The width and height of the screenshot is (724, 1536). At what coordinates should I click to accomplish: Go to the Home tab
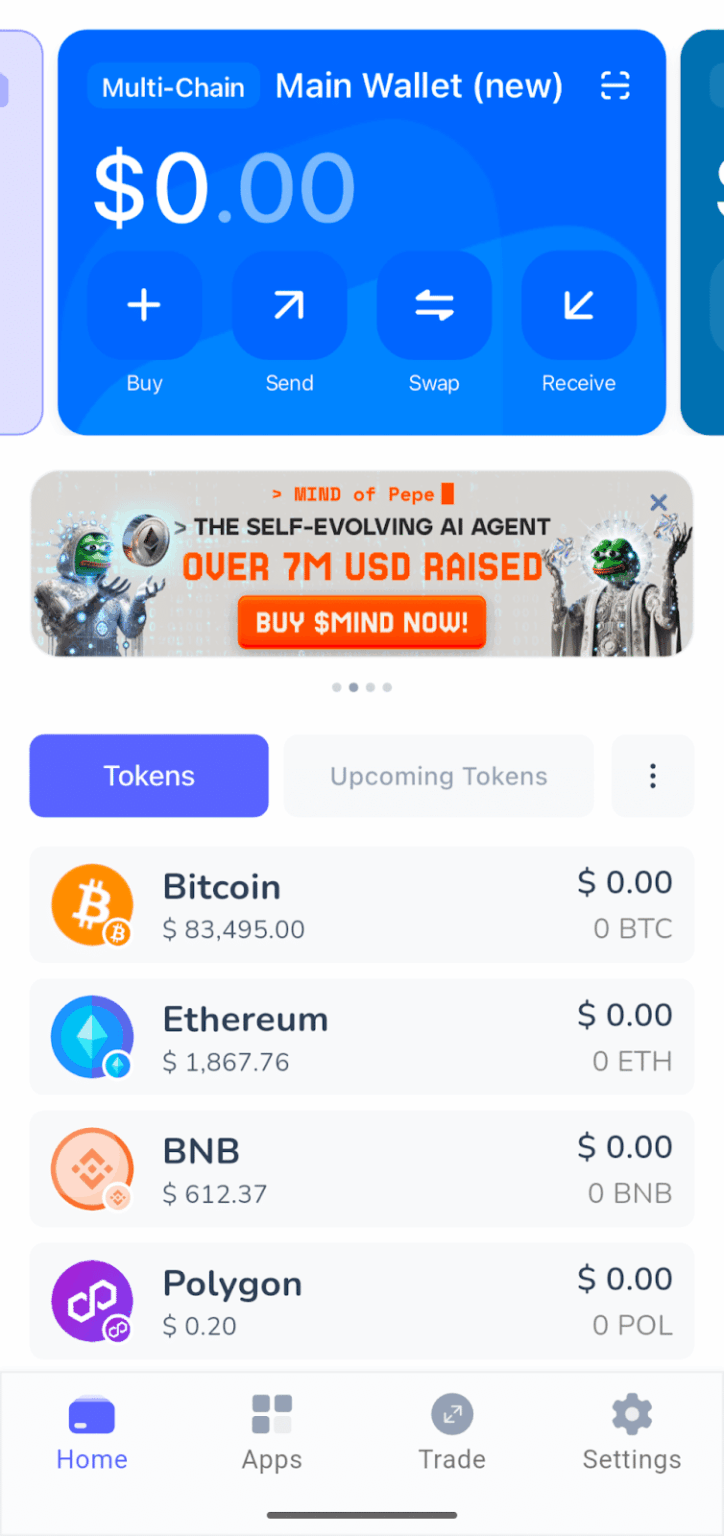(x=92, y=1435)
